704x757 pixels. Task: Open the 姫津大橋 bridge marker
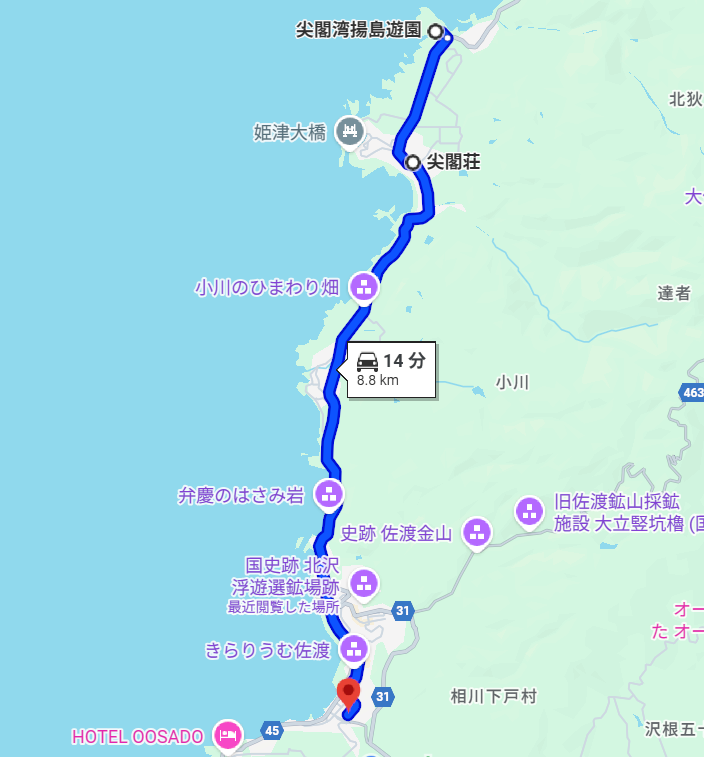pos(349,131)
